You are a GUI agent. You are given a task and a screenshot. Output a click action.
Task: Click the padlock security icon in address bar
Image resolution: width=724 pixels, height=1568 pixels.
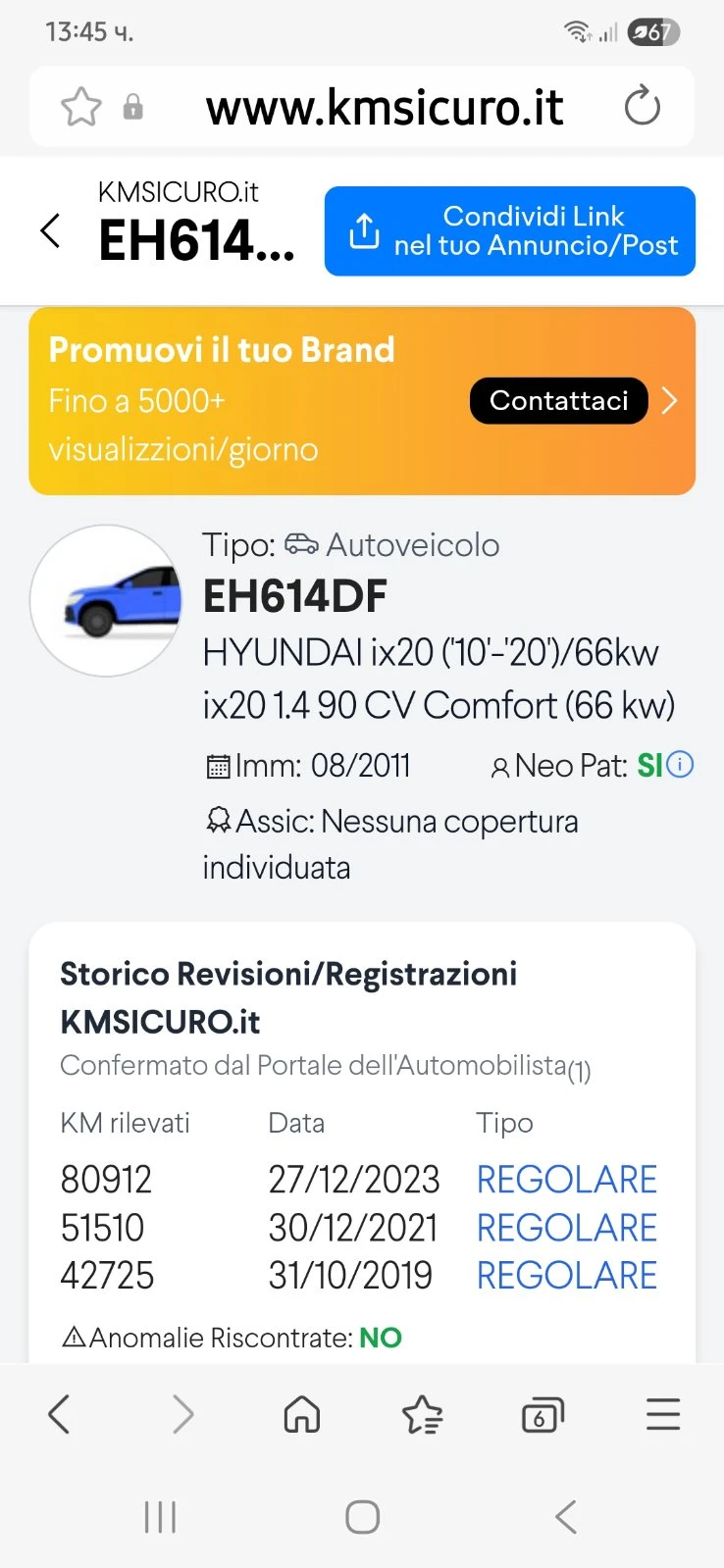(134, 108)
